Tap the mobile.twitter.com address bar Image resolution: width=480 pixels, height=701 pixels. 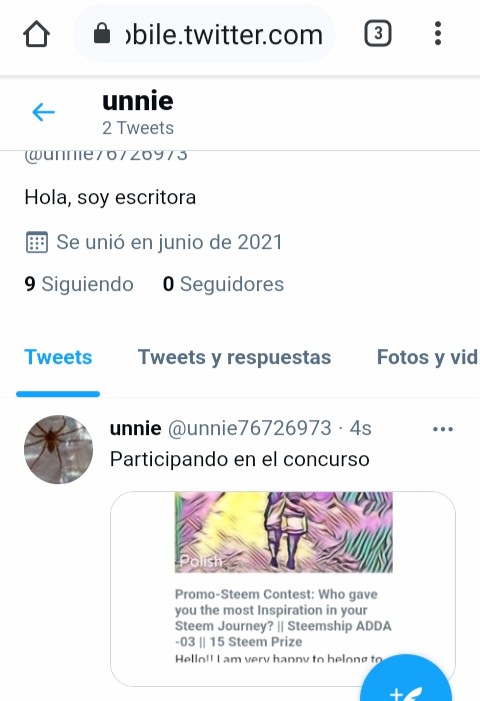coord(204,34)
